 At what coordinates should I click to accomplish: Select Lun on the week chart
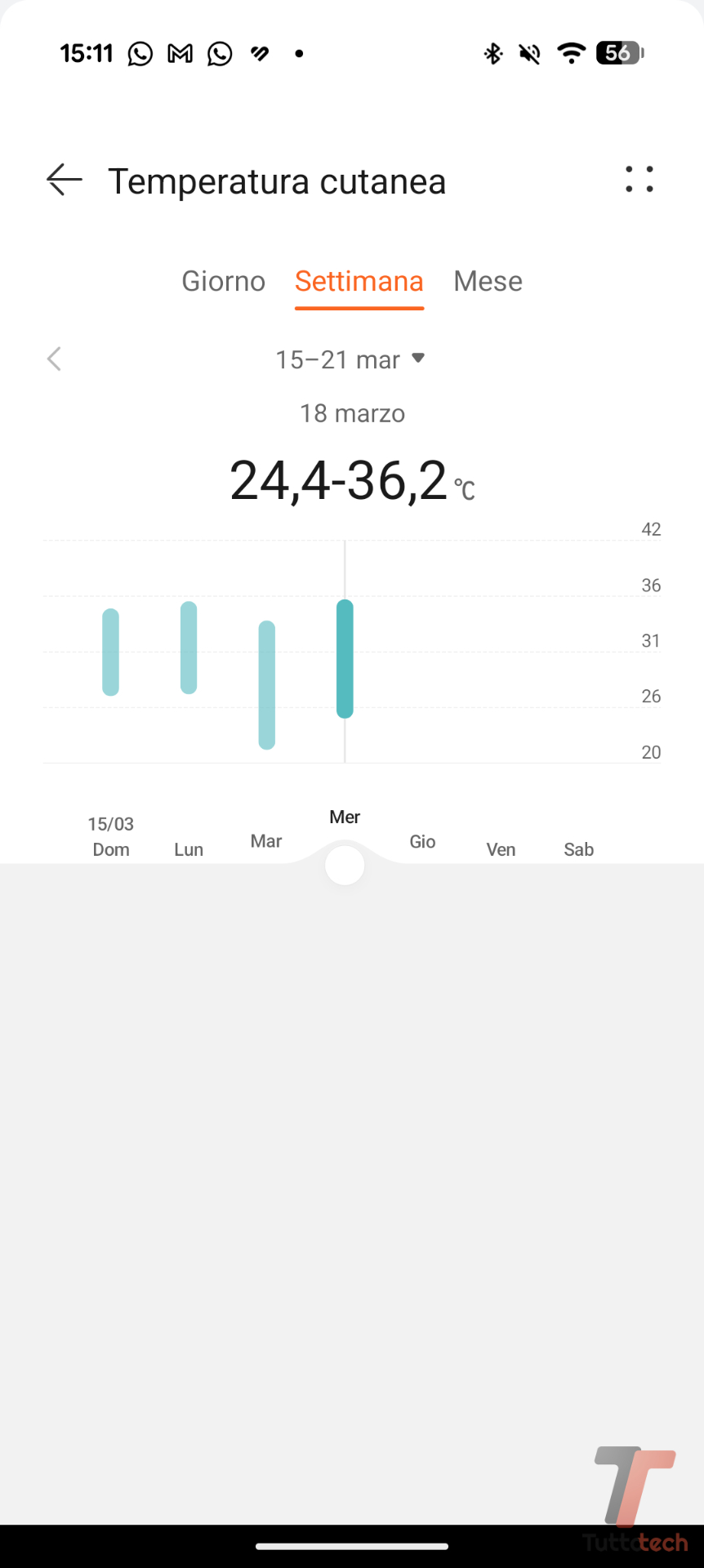[x=189, y=849]
